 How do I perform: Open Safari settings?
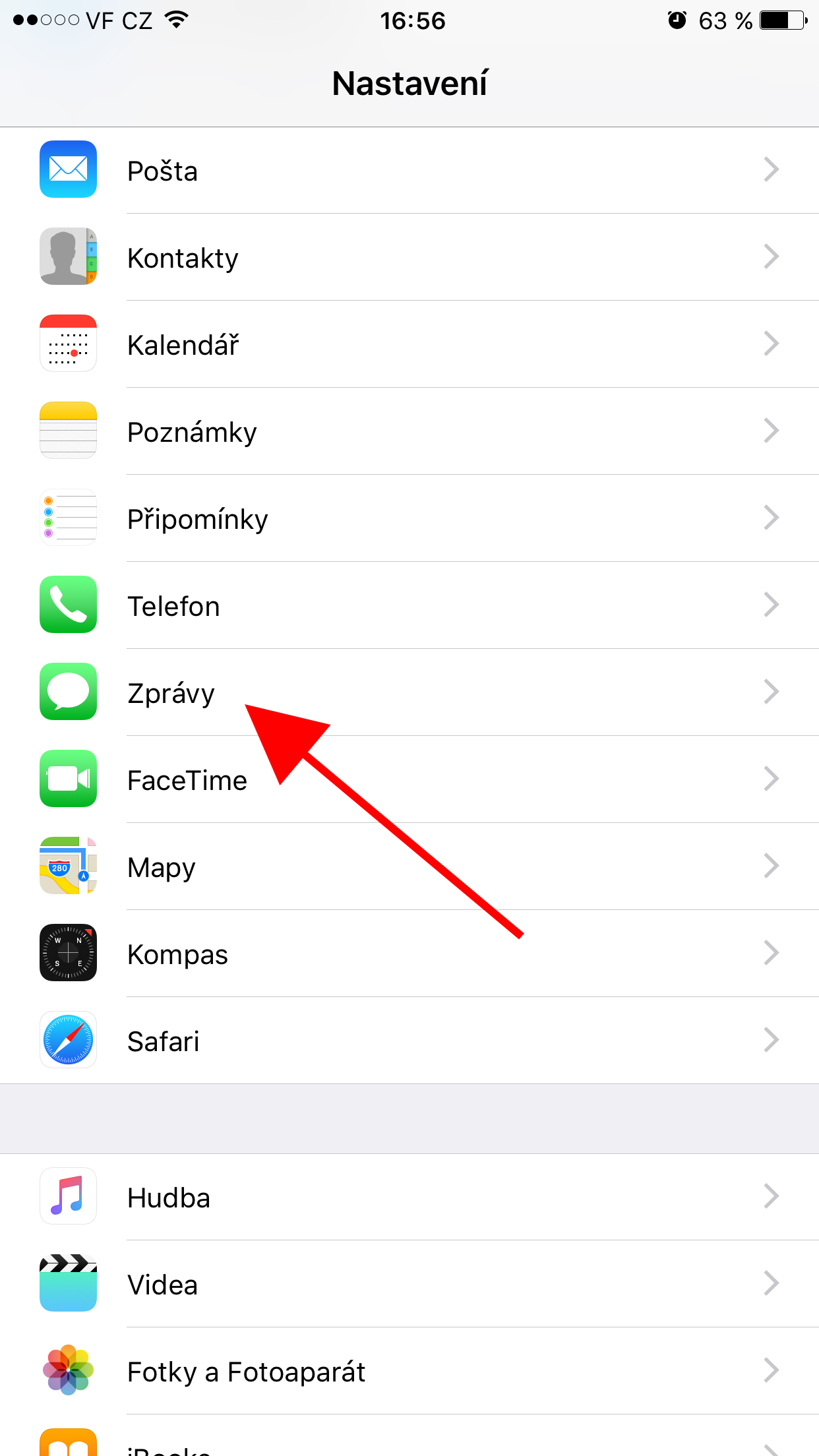coord(409,1041)
